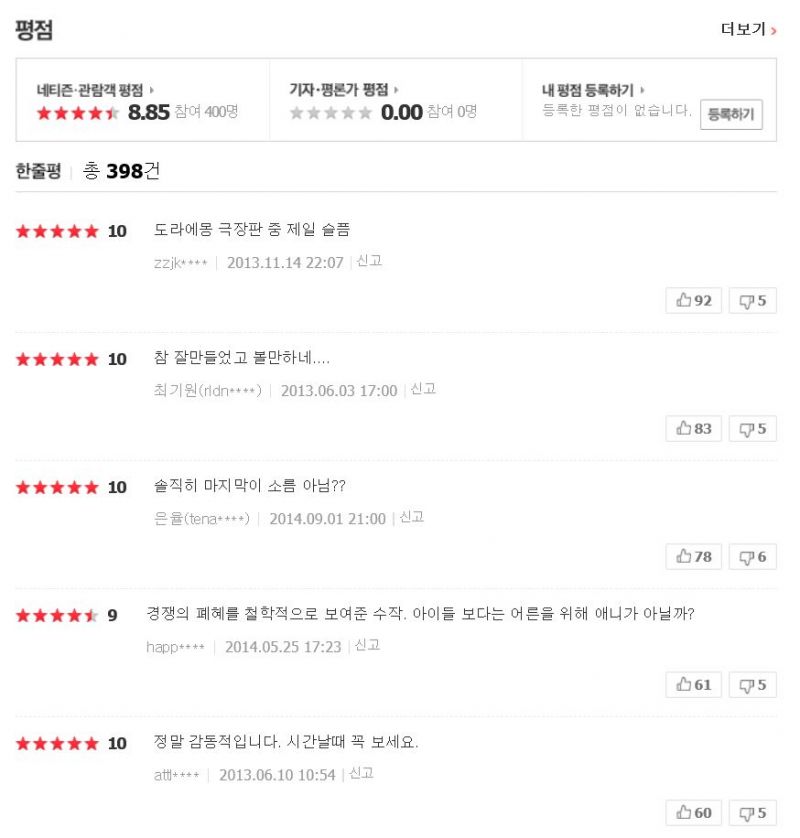Downvote the review by attl****
Screen dimensions: 800x838
pyautogui.click(x=752, y=813)
